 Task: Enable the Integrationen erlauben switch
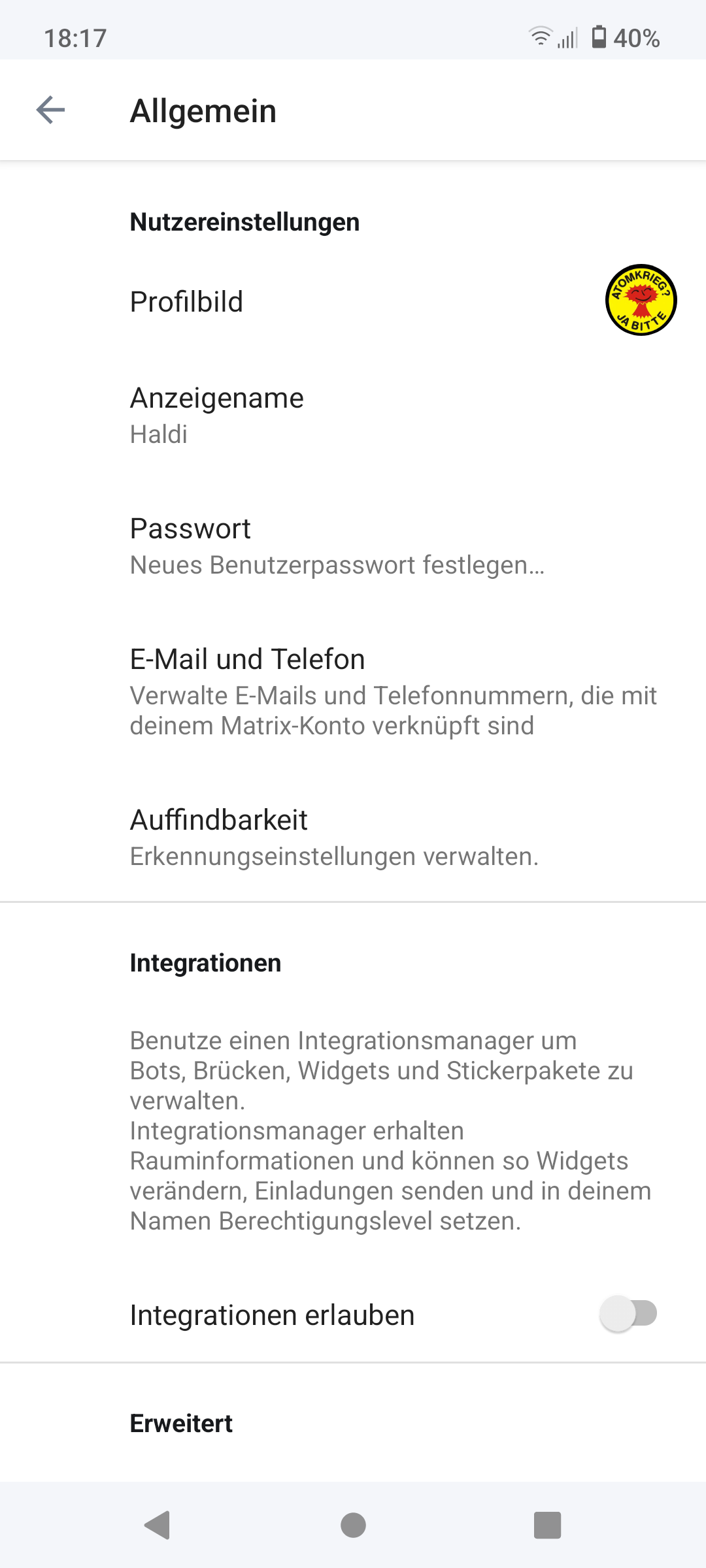628,1315
